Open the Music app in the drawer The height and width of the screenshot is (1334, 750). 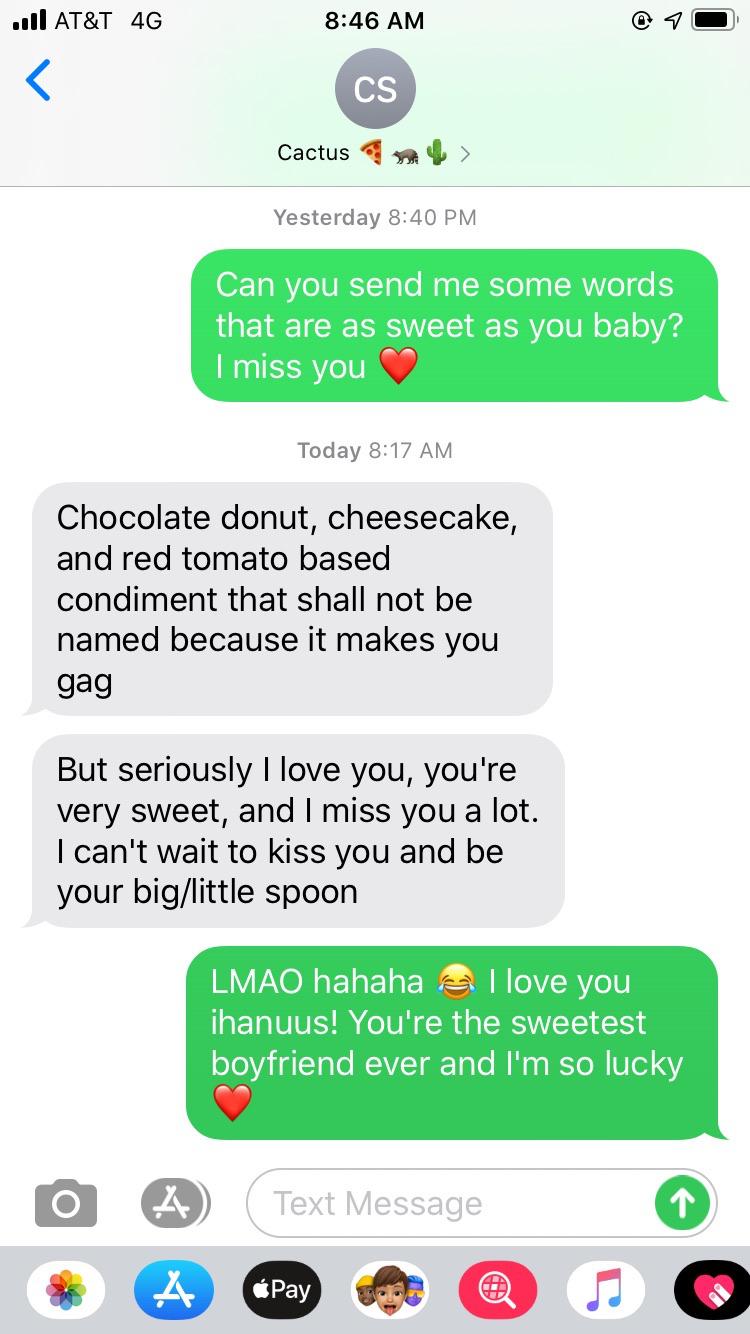(605, 1289)
